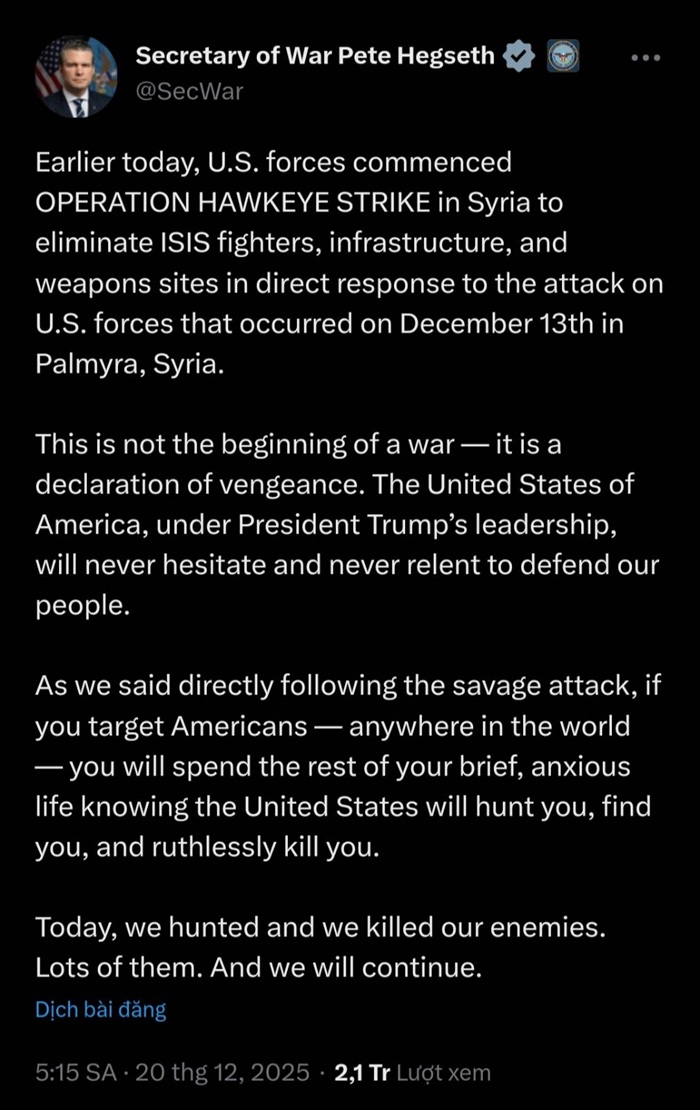Tap the affiliation badge beside the verified checkmark

[x=564, y=57]
